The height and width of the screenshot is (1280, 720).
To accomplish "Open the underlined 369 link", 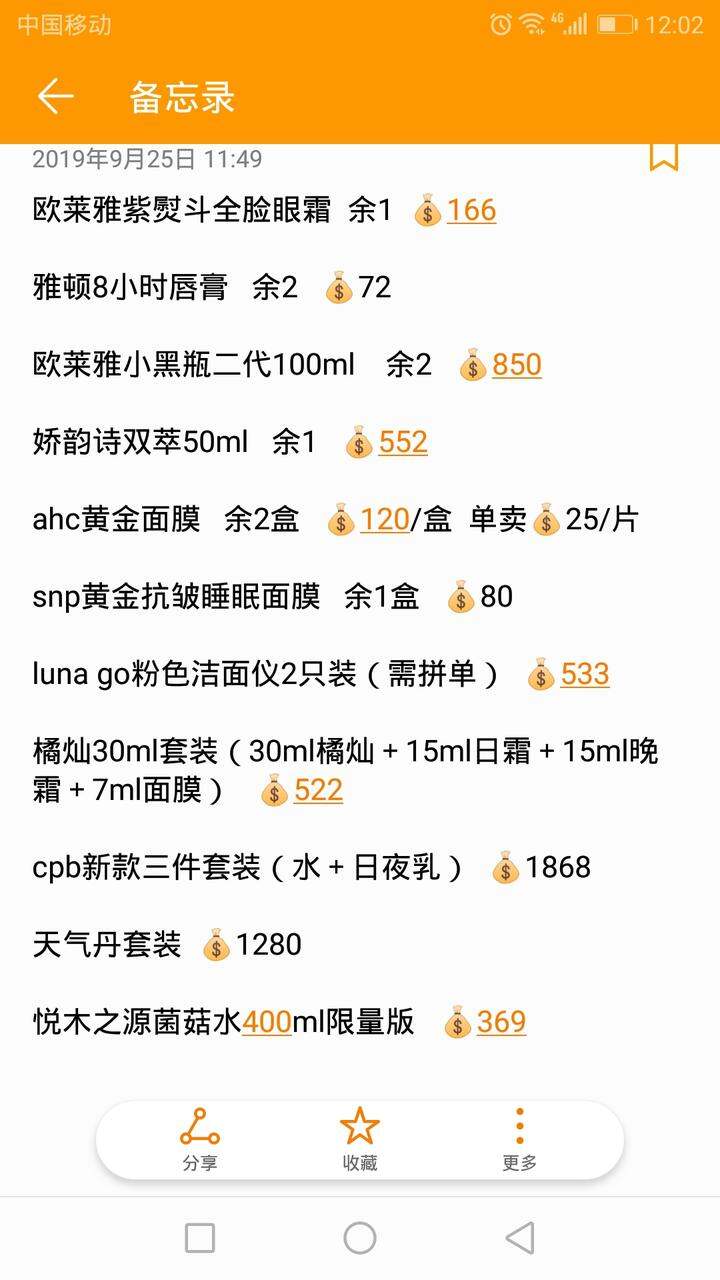I will point(501,1022).
